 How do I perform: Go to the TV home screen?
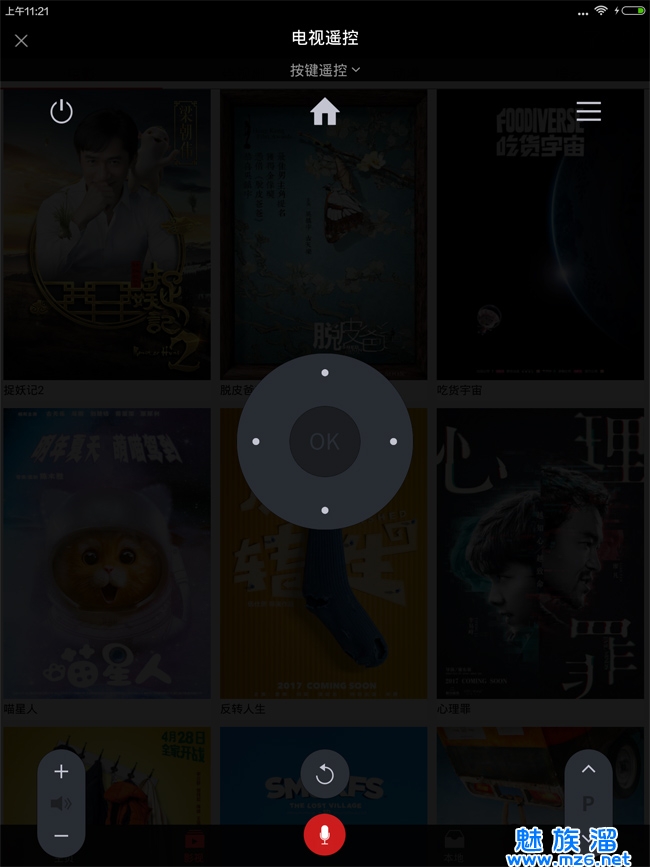[325, 112]
